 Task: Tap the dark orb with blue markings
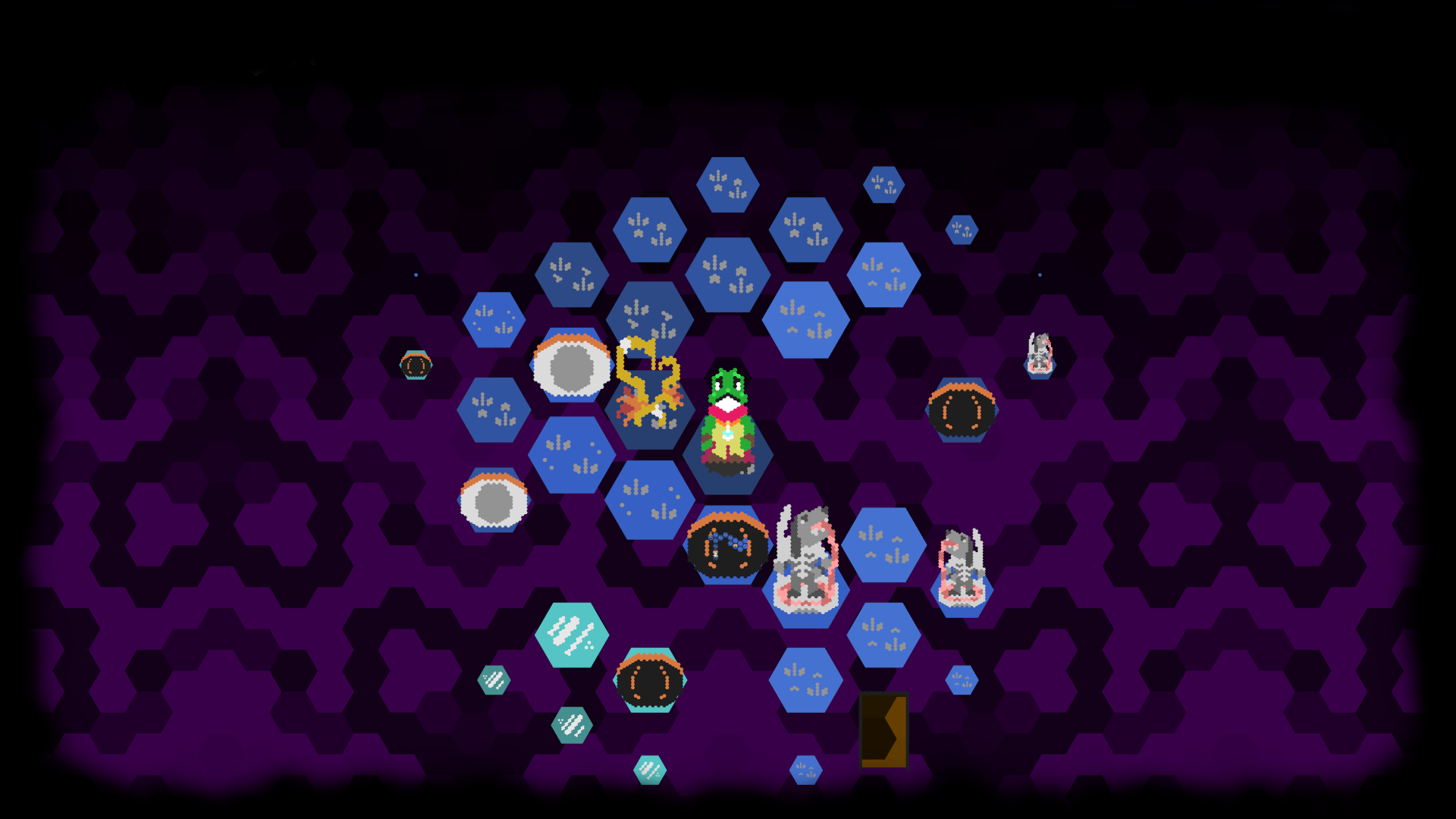pyautogui.click(x=727, y=546)
